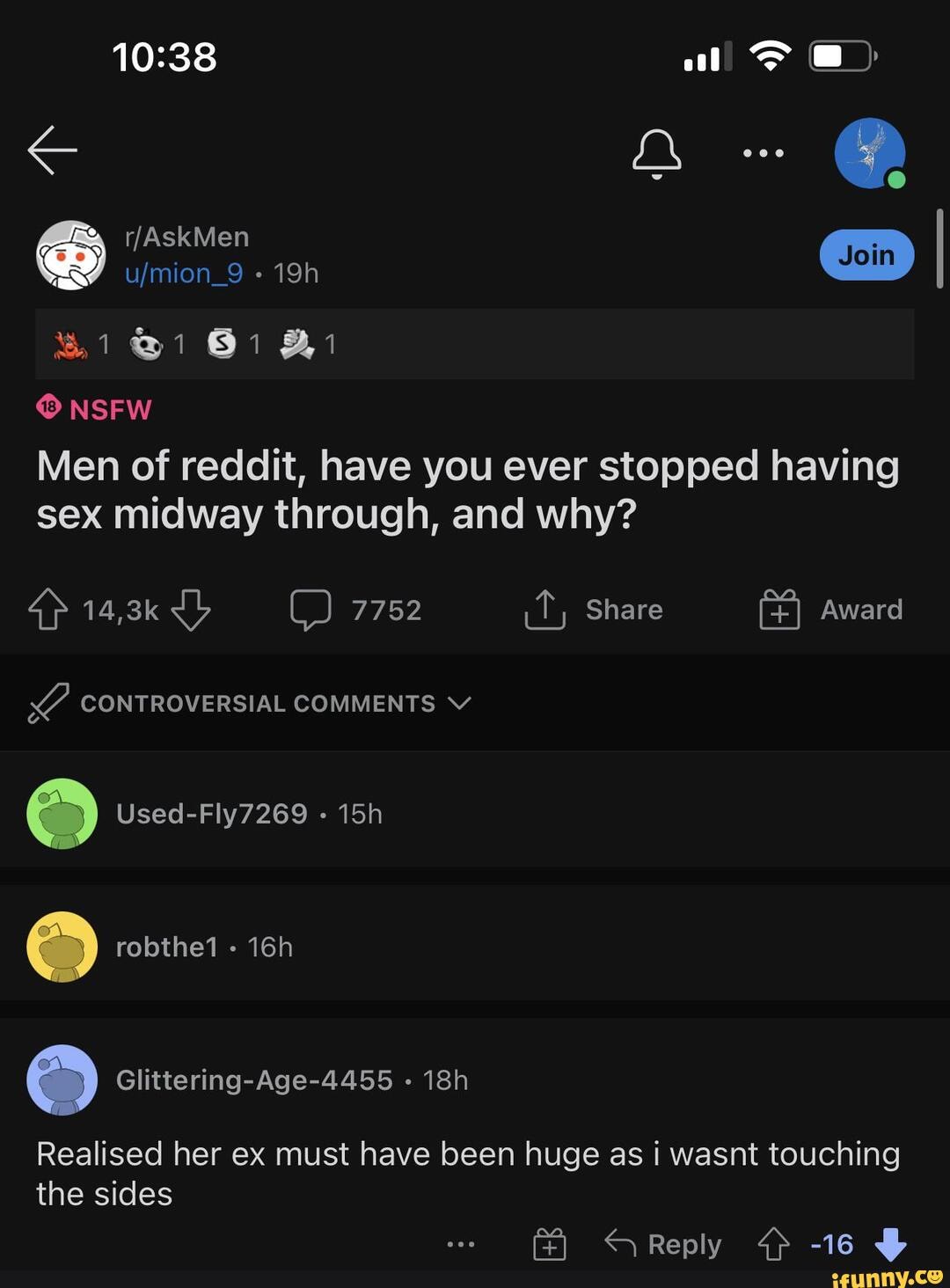Open more options on Glittering-Age-4455's comment

pos(461,1244)
